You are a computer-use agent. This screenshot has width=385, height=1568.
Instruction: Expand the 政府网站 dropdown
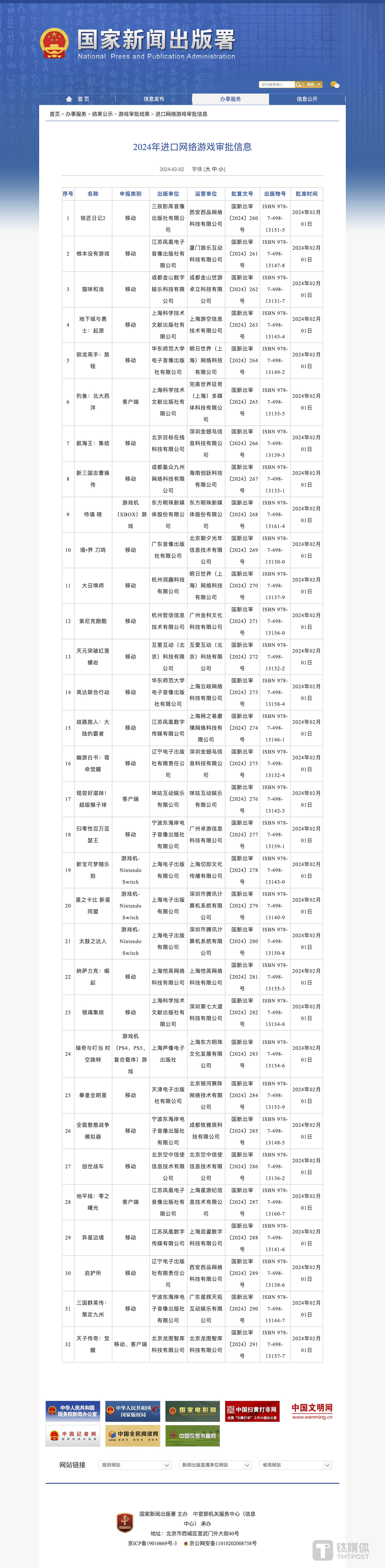(x=135, y=1465)
